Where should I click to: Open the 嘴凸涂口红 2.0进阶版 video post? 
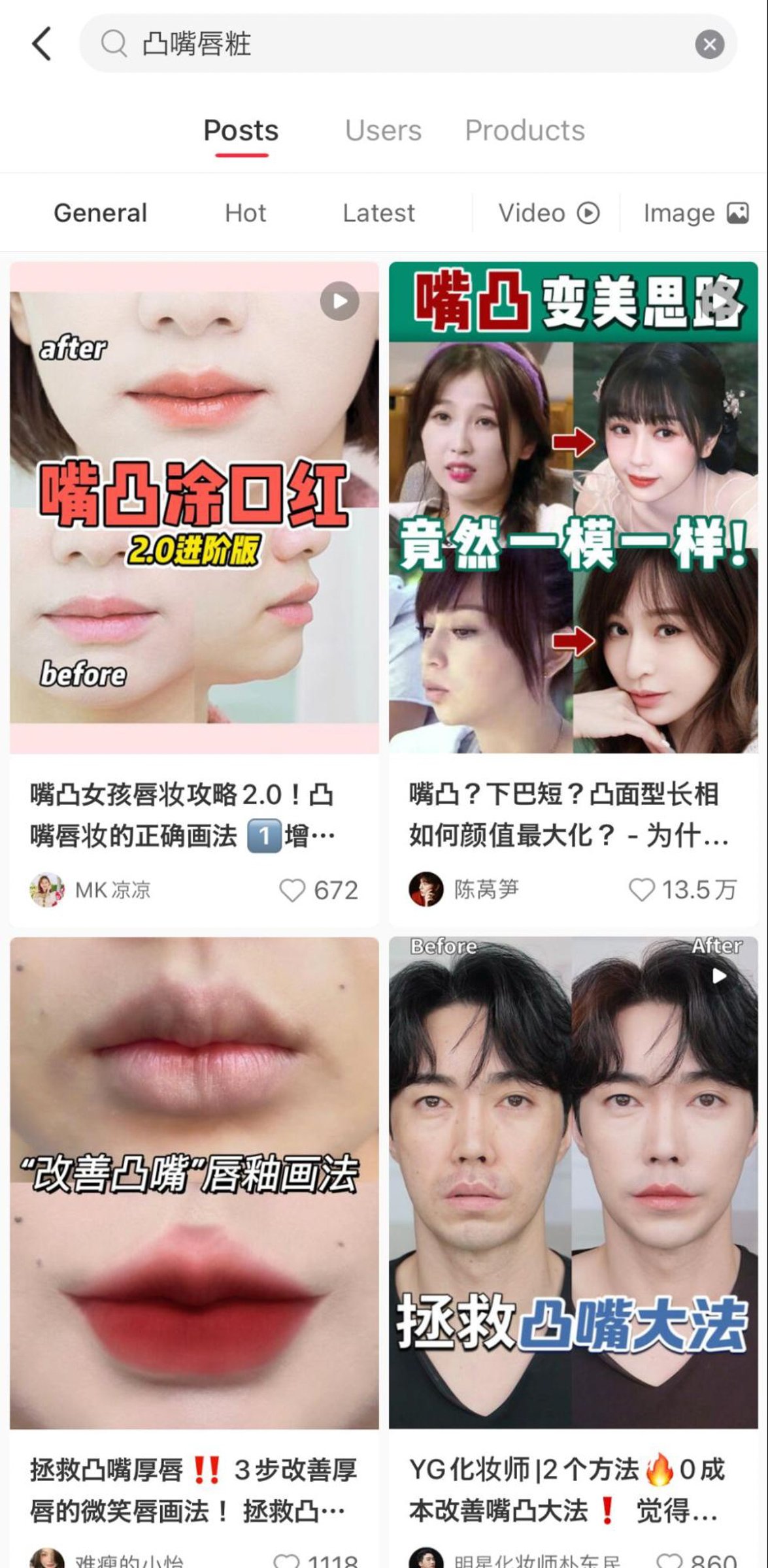[x=194, y=508]
